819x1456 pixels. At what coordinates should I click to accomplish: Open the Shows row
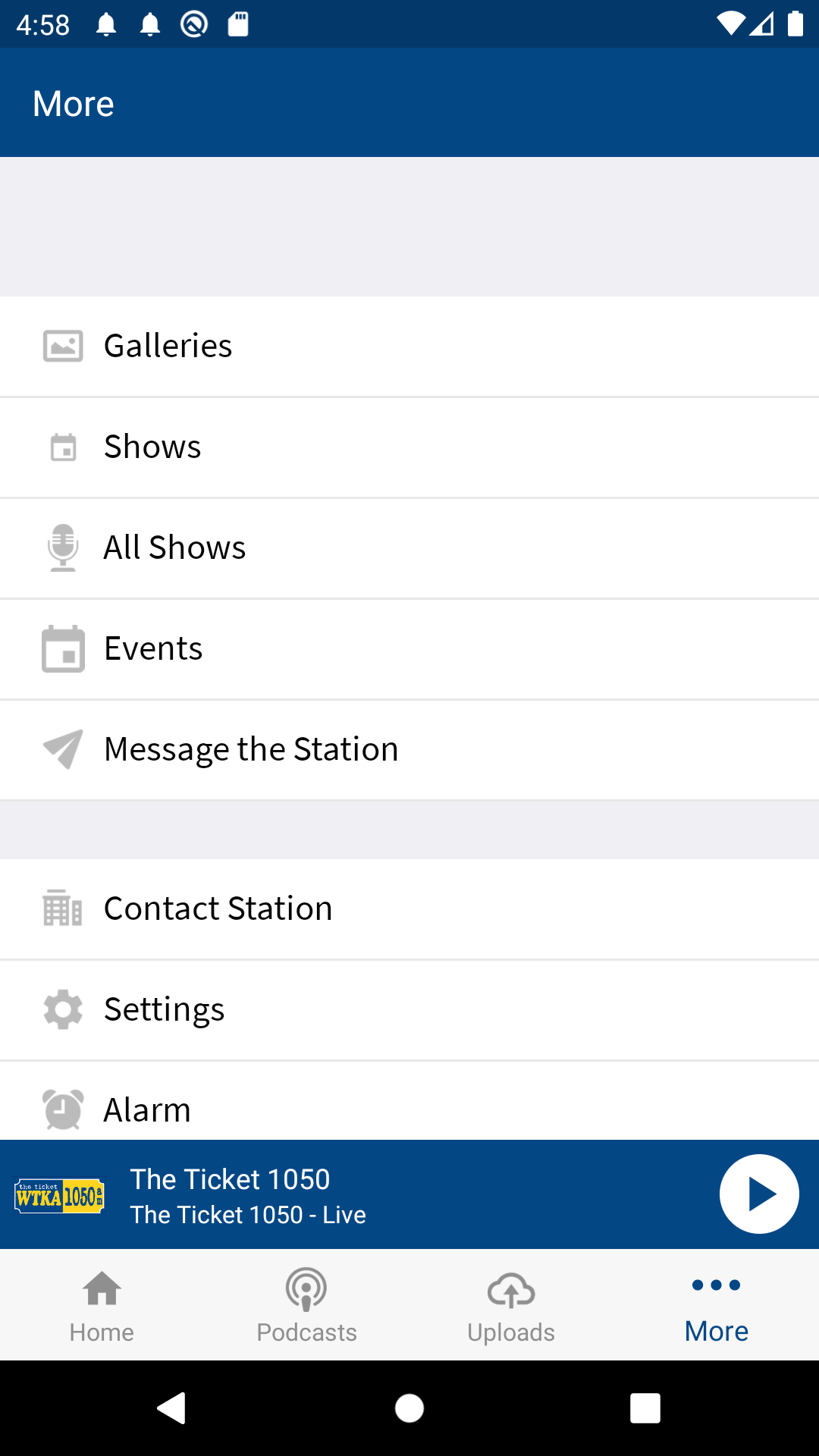click(x=409, y=447)
